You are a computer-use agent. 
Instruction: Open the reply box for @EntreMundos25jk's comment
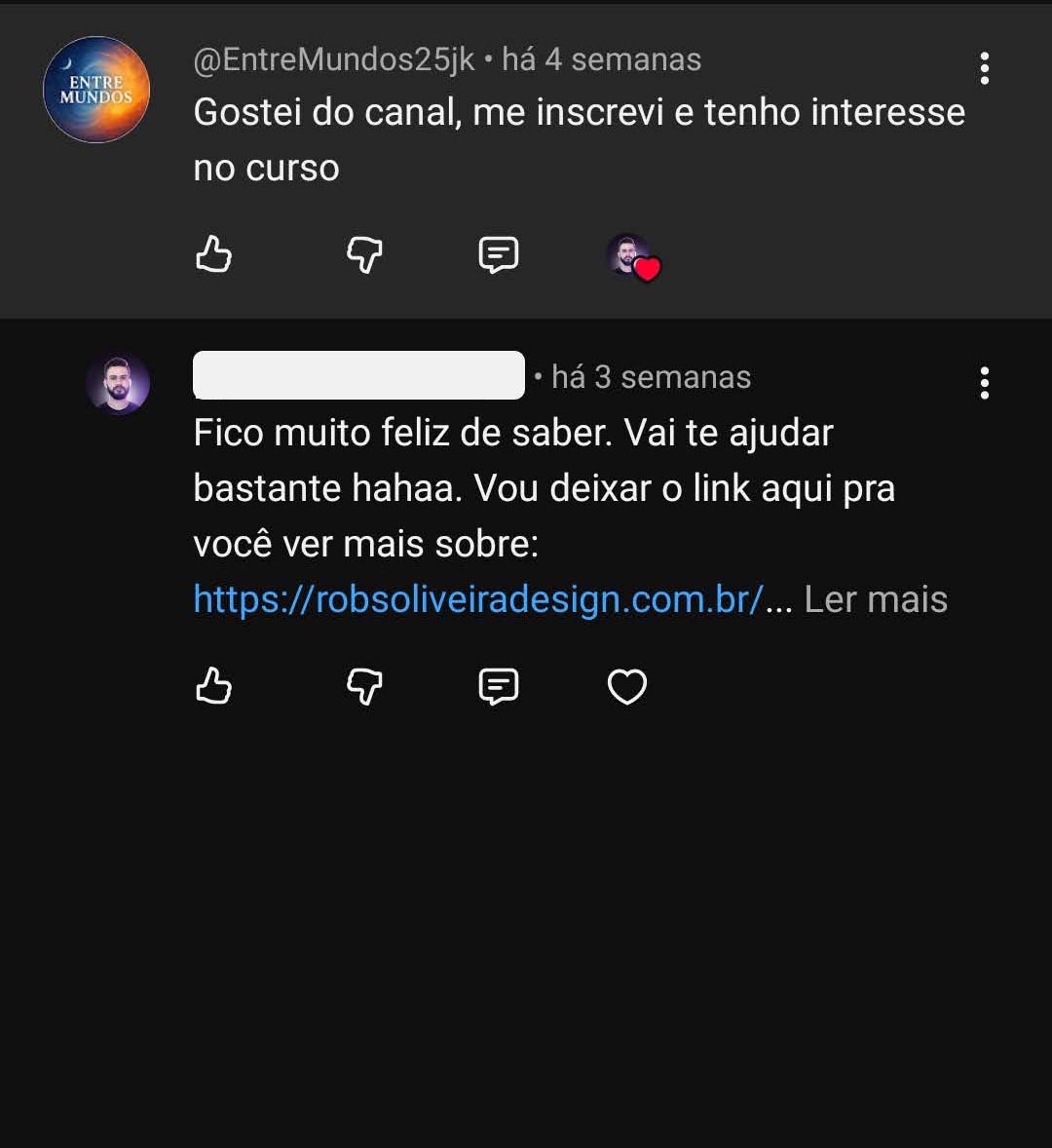tap(498, 255)
